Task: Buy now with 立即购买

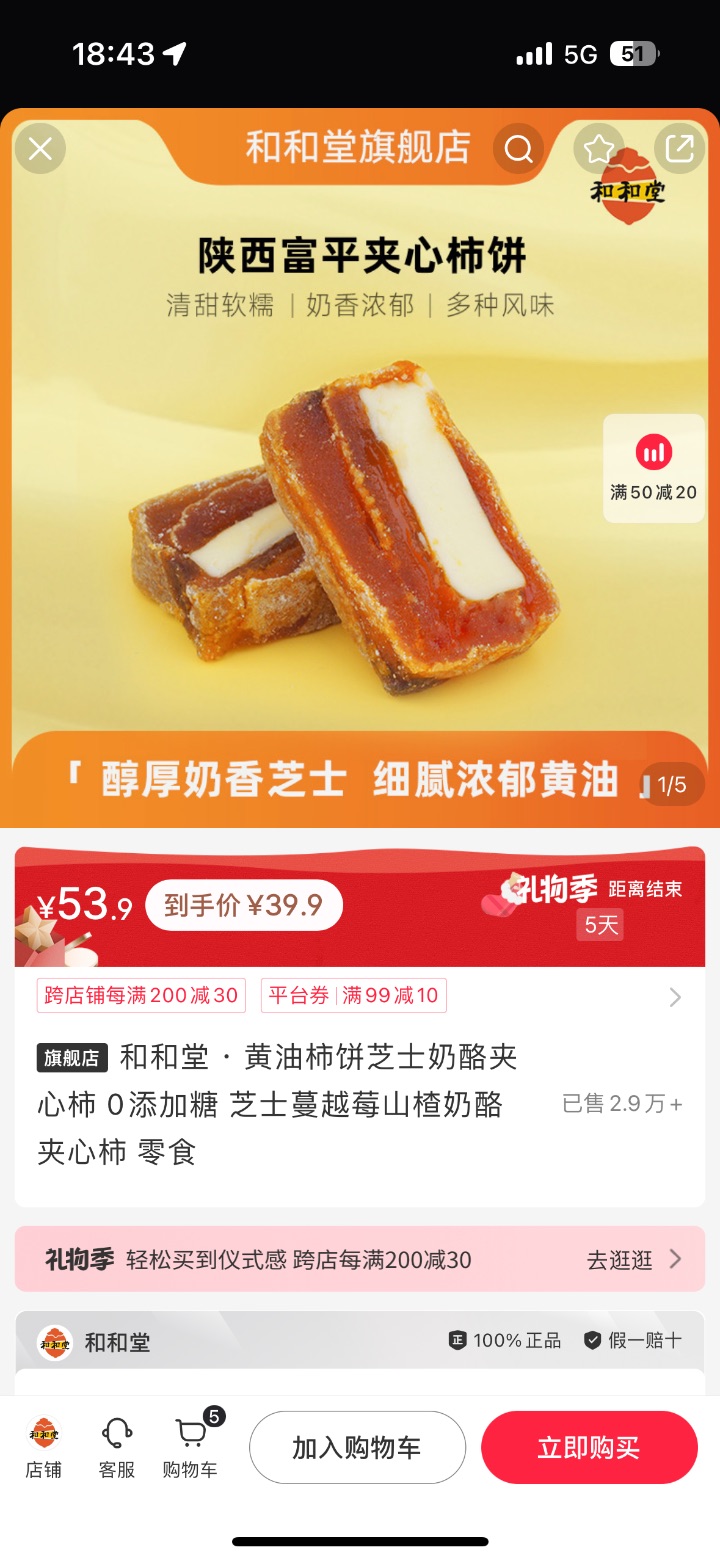Action: (x=588, y=1447)
